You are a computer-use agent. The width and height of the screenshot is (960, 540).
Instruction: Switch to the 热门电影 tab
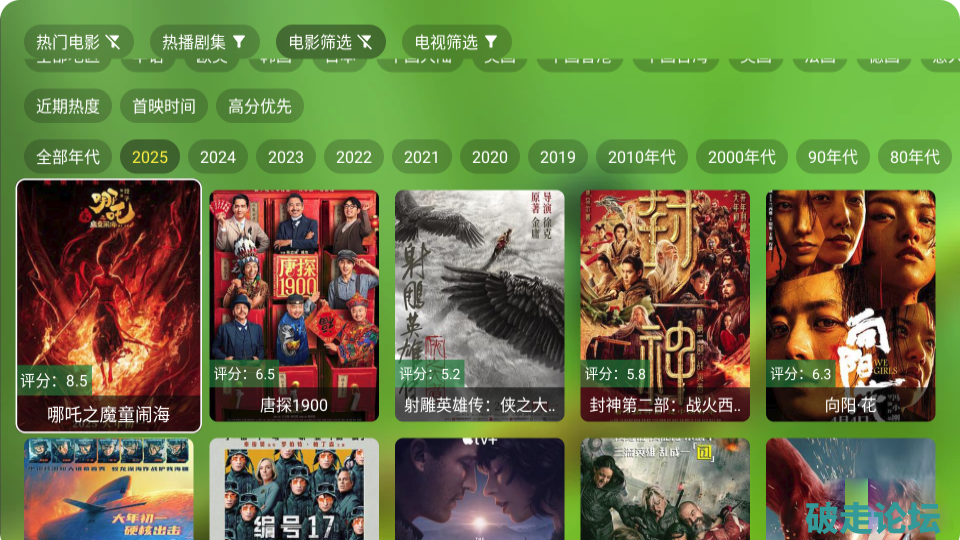point(79,42)
